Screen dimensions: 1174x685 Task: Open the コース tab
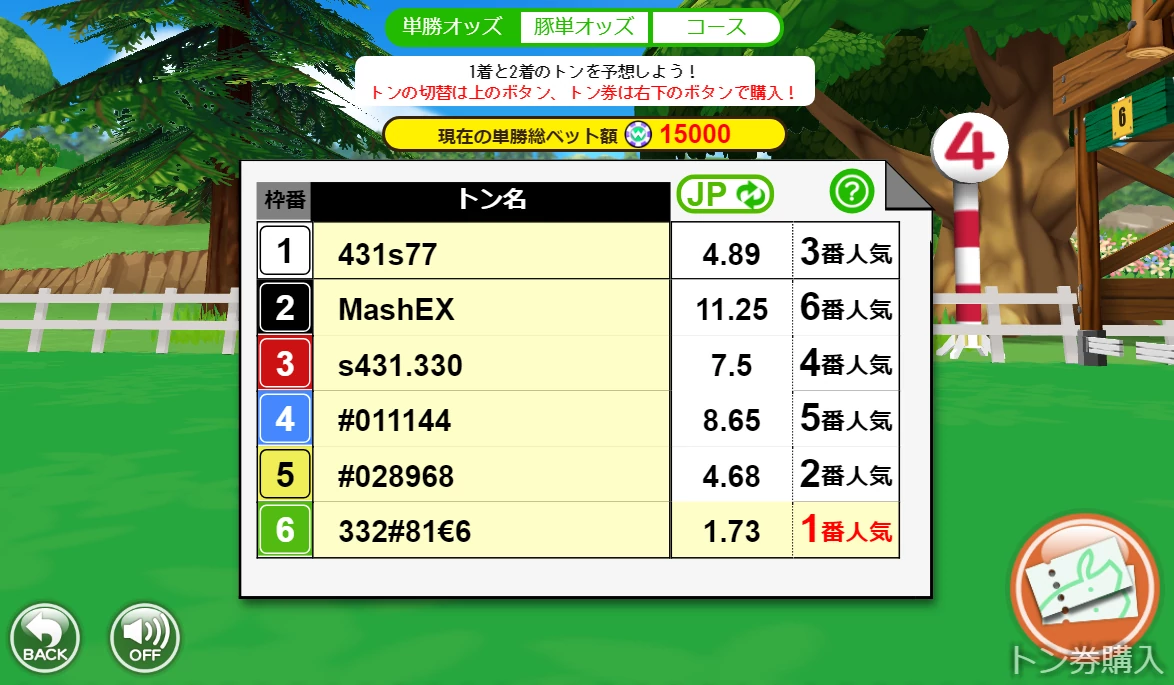715,27
